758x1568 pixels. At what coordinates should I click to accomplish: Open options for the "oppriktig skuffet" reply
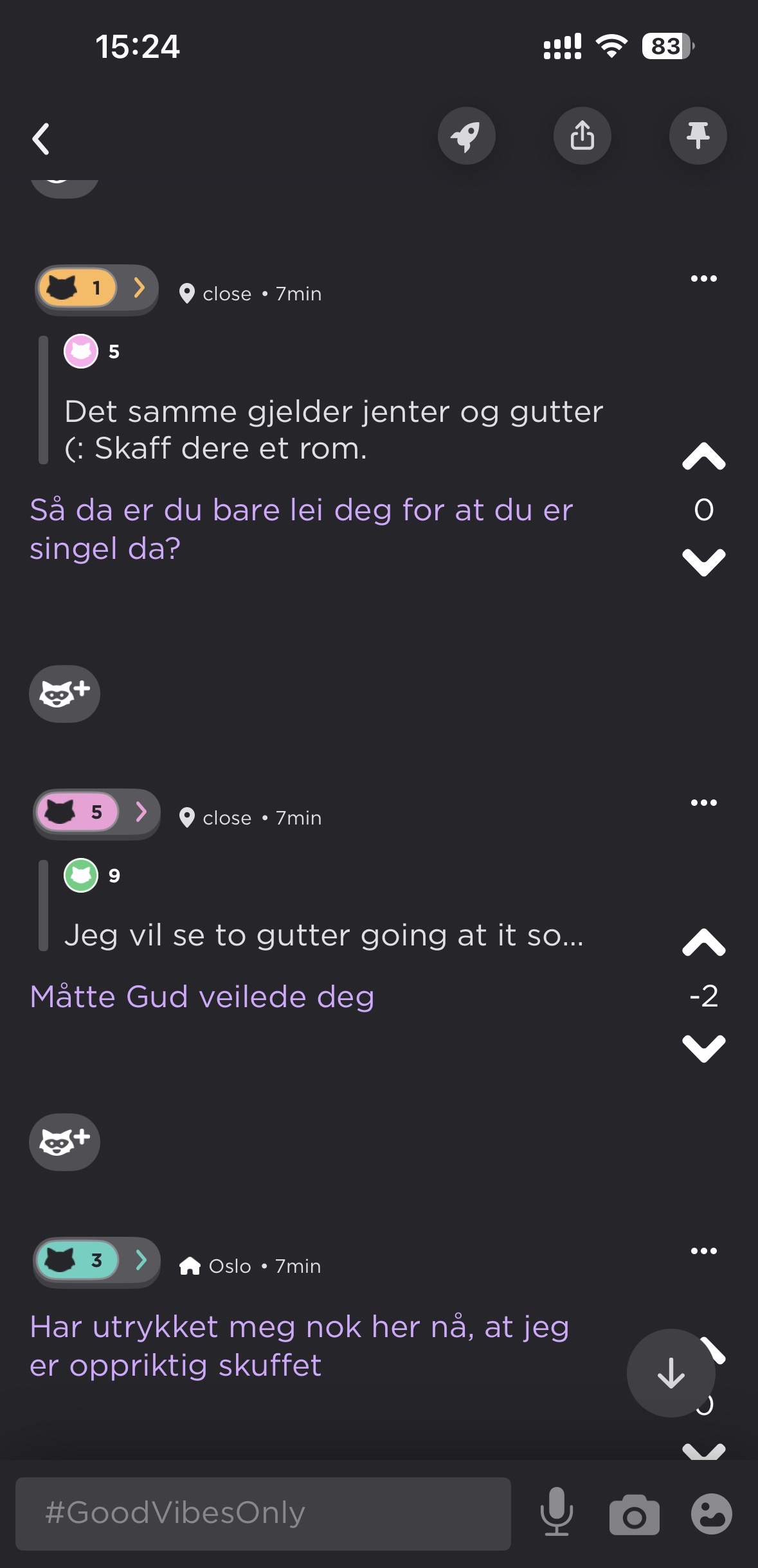[x=703, y=1251]
